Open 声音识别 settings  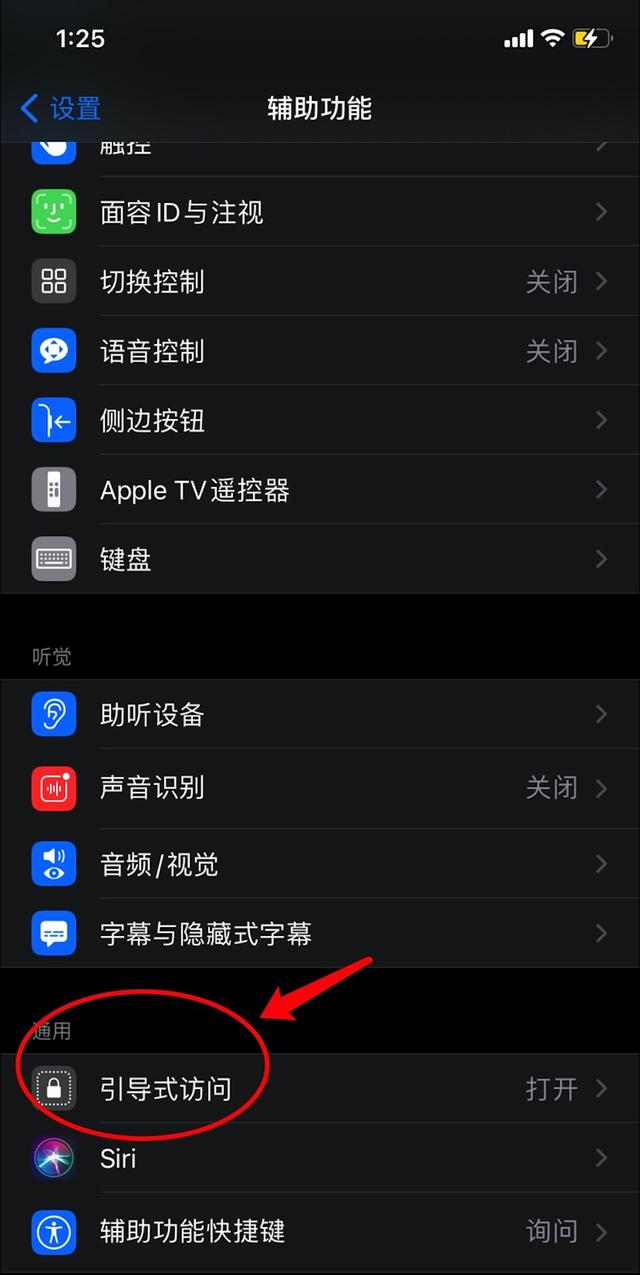[x=152, y=788]
